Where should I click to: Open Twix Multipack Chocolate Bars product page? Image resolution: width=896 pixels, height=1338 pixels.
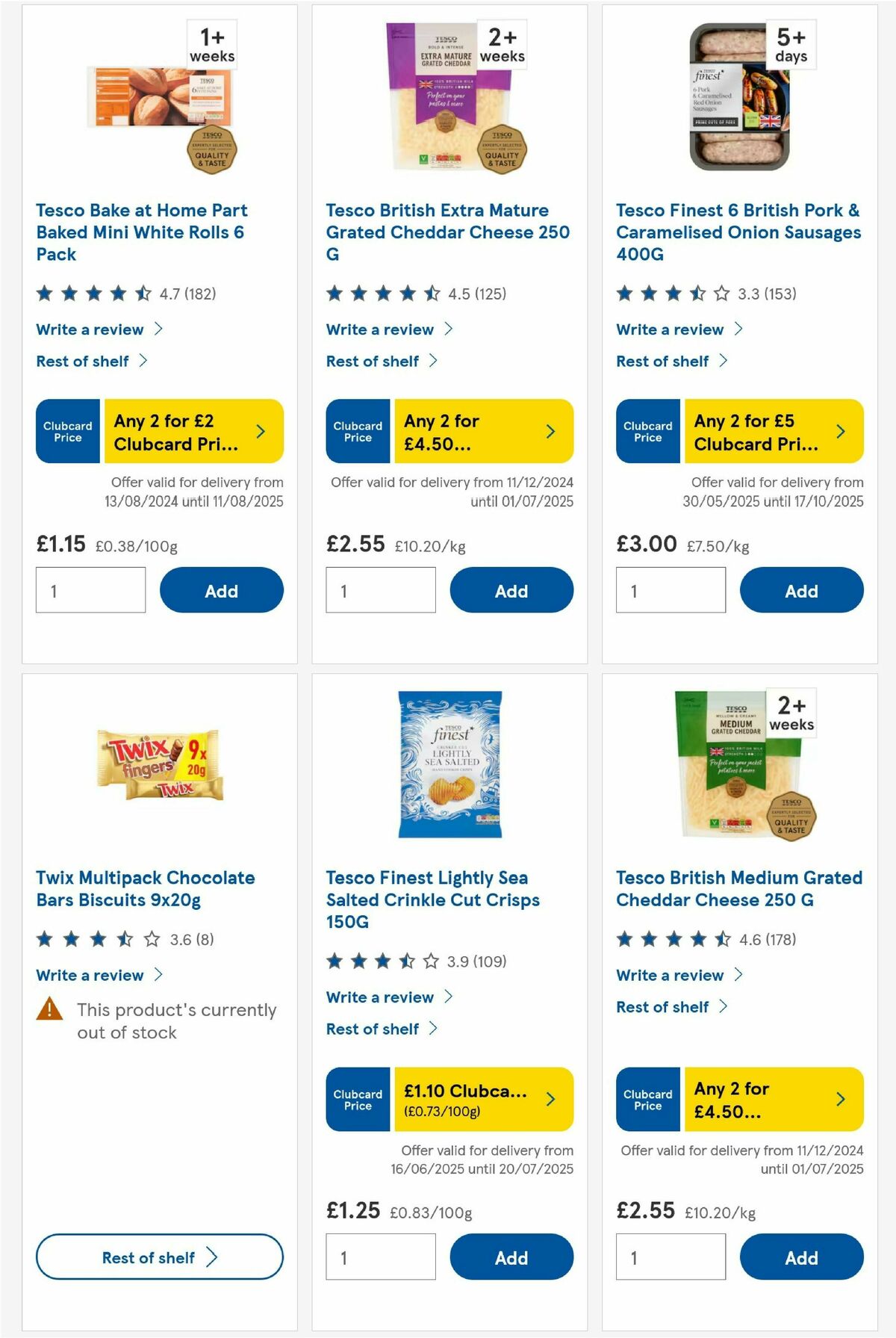pyautogui.click(x=146, y=888)
